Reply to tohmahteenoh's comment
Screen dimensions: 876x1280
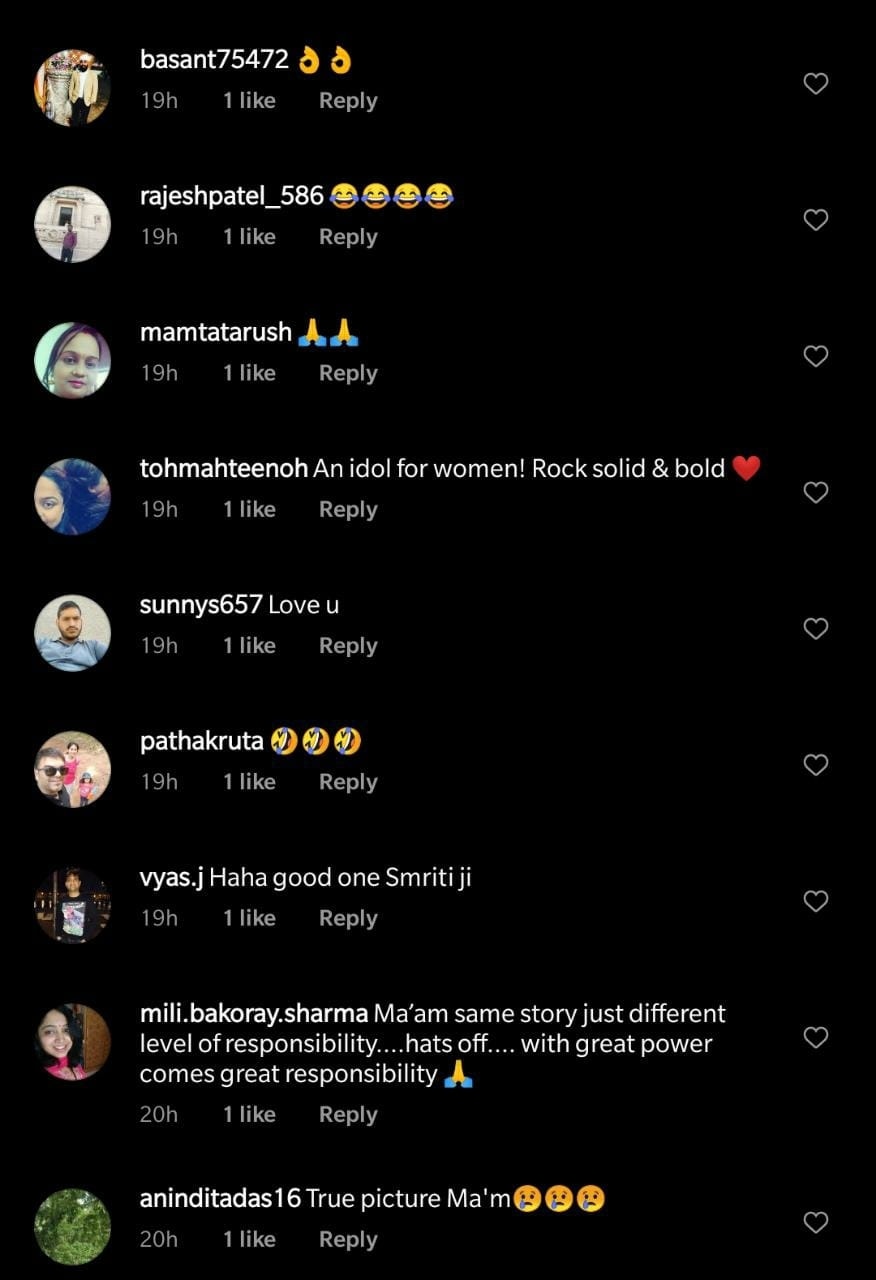pos(347,509)
